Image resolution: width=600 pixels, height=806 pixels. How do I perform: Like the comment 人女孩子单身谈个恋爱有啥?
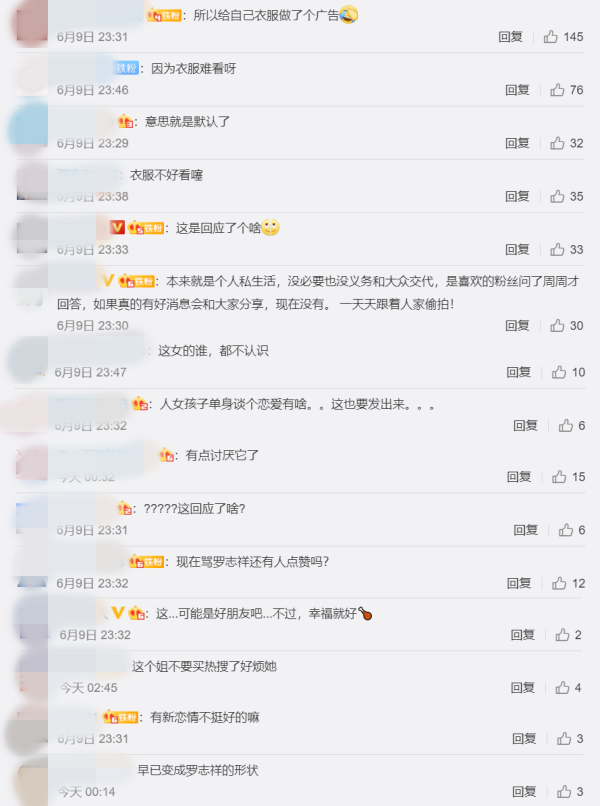[566, 425]
